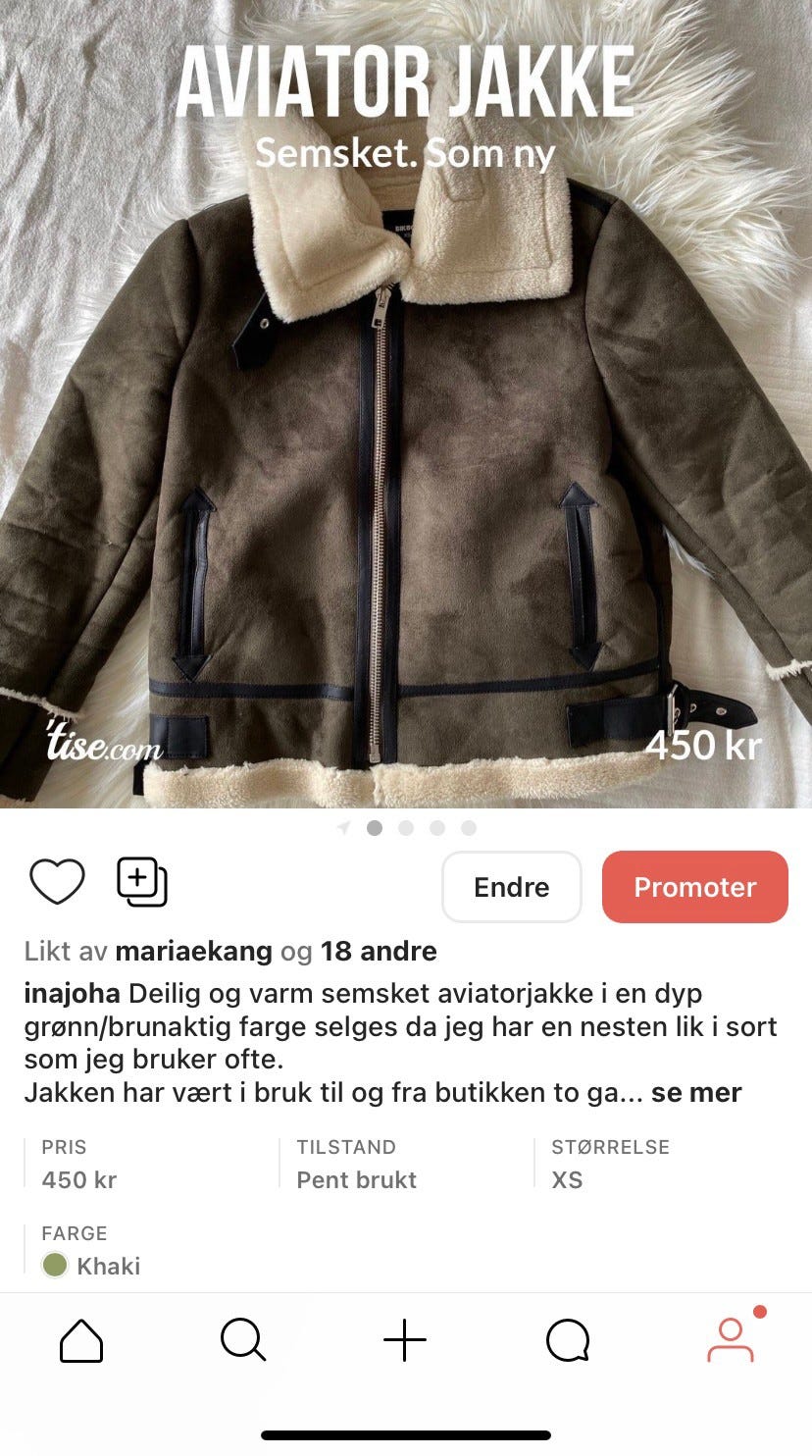This screenshot has width=812, height=1456.
Task: Tap the aviator jacket photo
Action: [406, 442]
